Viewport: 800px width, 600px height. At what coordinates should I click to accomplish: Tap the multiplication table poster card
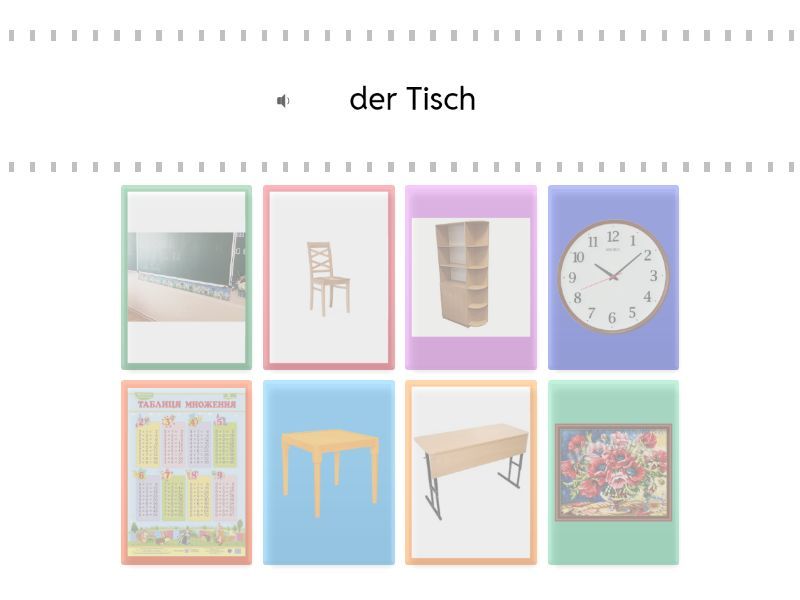point(187,472)
